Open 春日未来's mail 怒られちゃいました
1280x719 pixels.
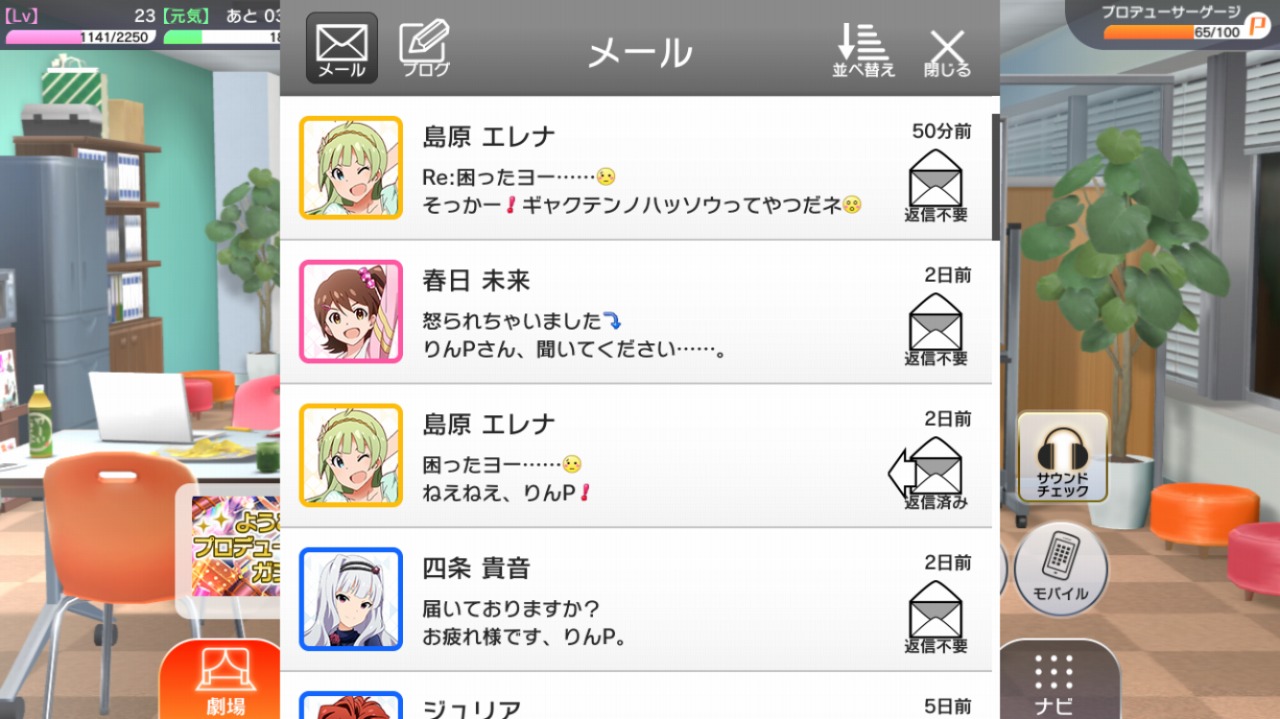[640, 312]
